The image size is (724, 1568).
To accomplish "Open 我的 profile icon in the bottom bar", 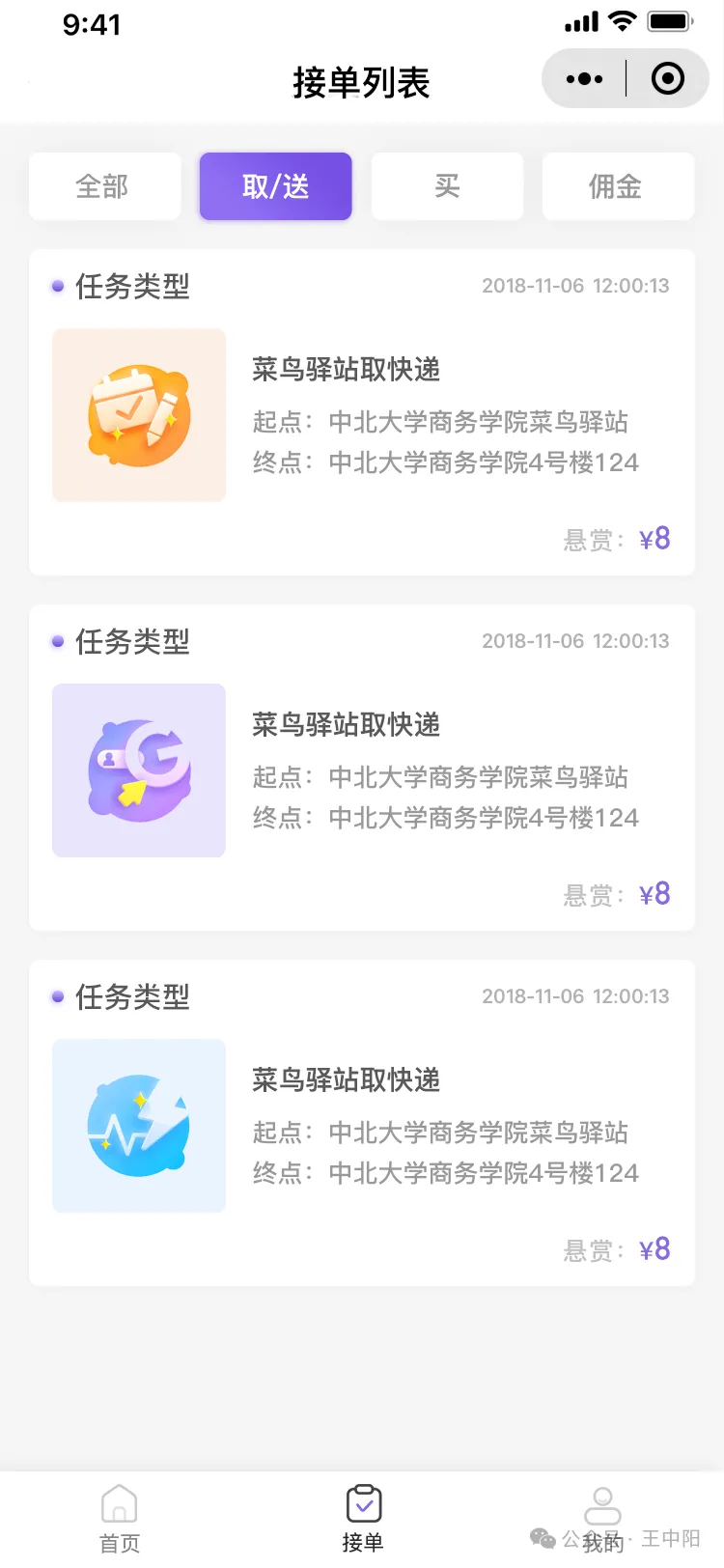I will click(603, 1503).
